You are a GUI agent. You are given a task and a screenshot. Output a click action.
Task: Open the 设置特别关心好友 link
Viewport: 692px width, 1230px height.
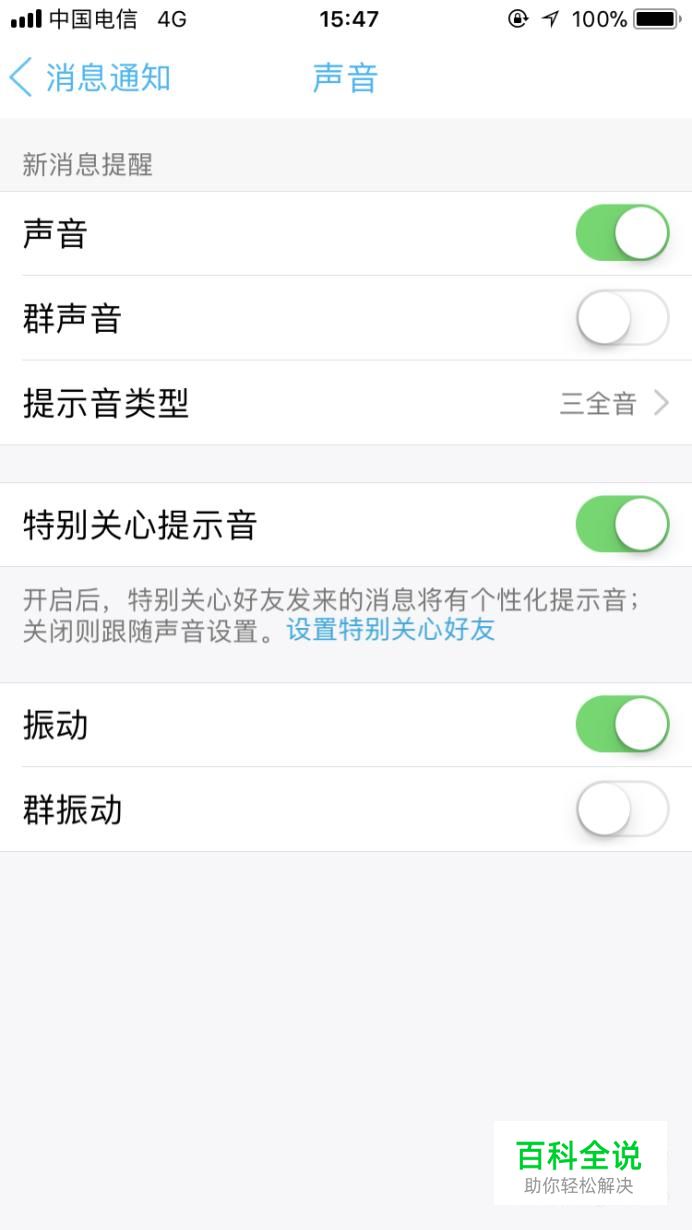(391, 630)
